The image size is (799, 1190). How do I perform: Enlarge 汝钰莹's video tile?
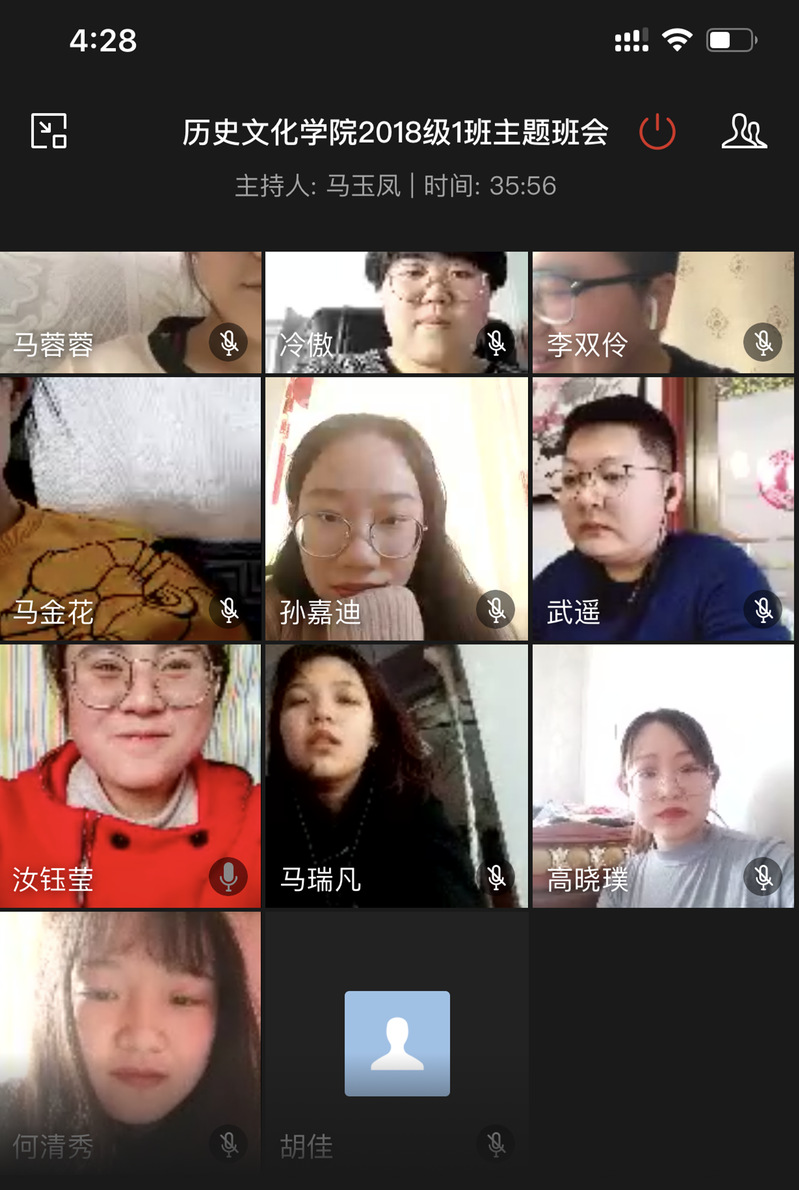(x=130, y=775)
